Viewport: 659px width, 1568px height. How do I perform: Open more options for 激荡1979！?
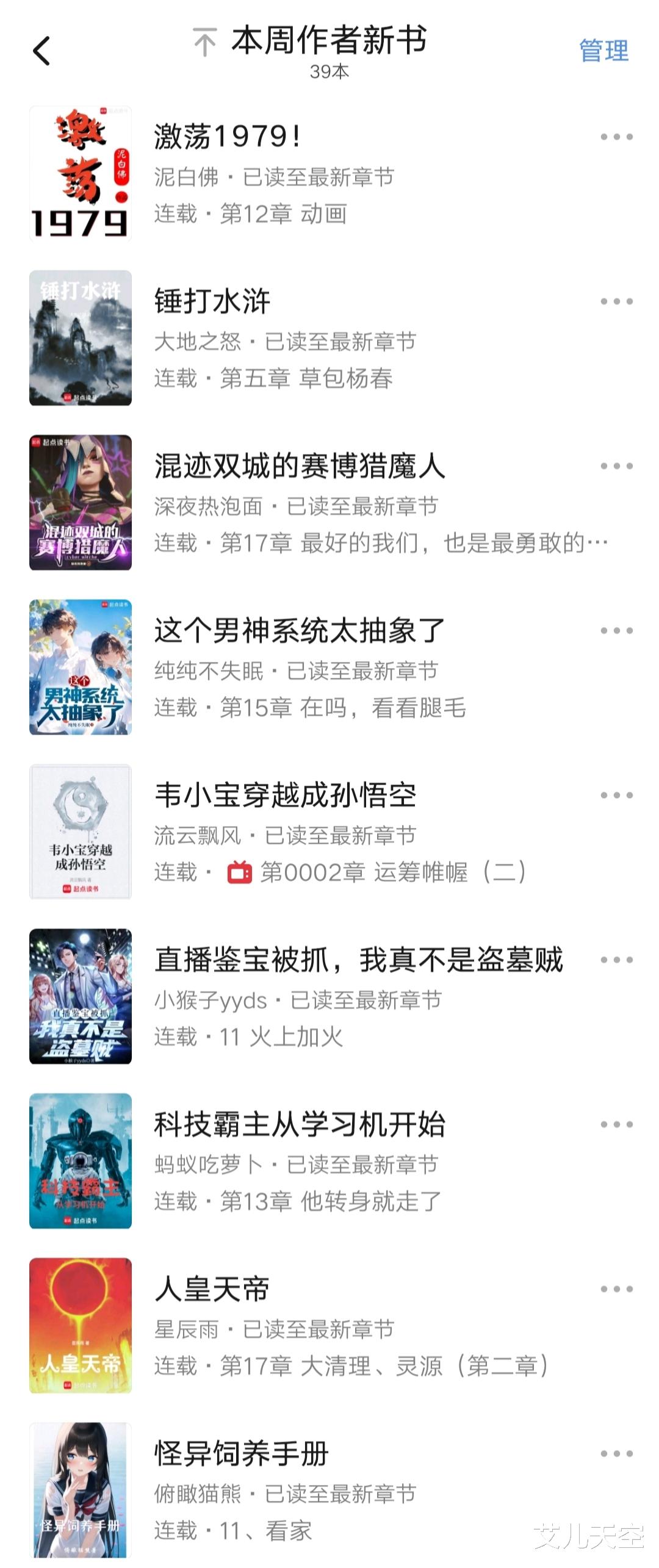(x=616, y=137)
